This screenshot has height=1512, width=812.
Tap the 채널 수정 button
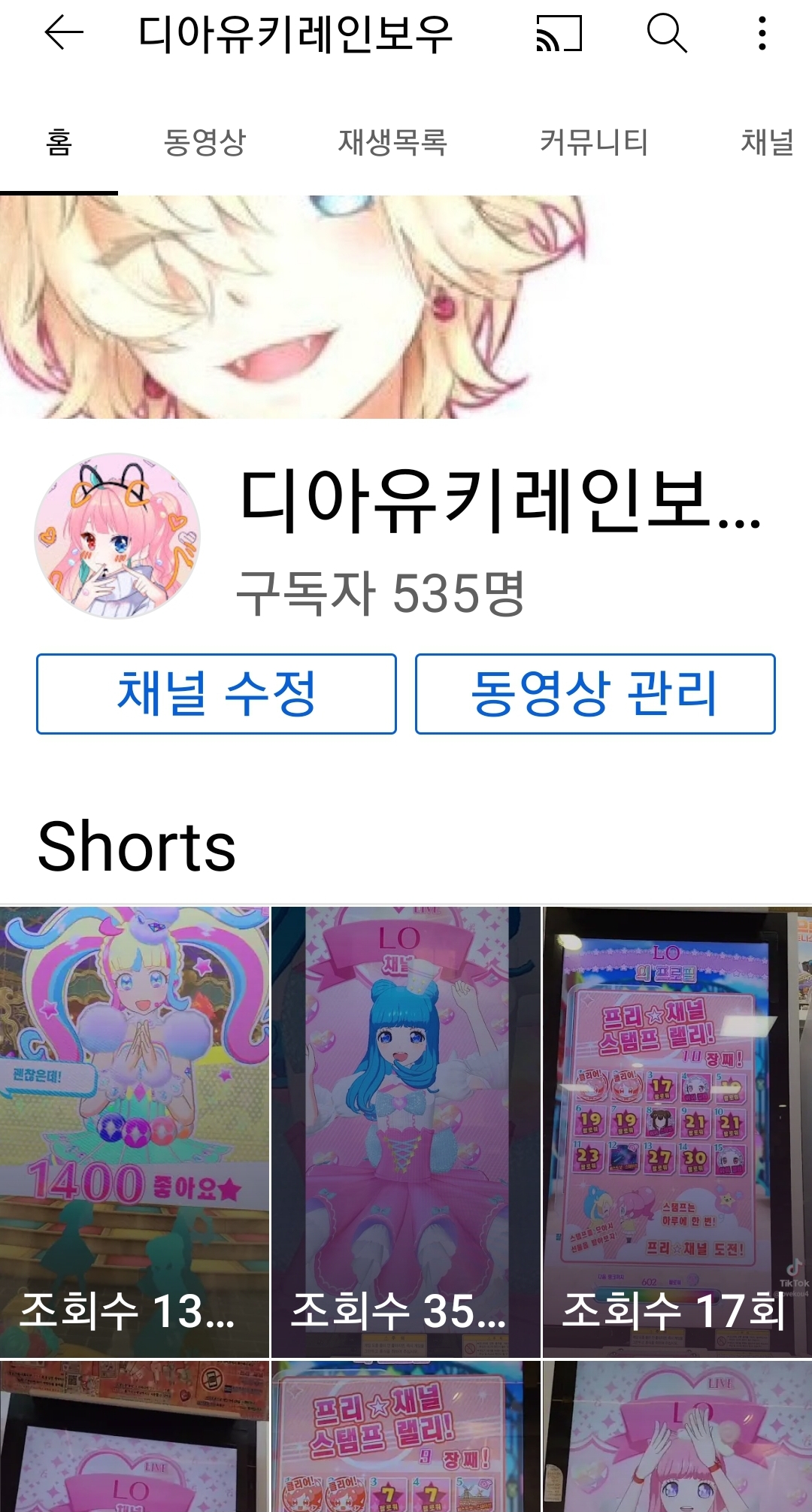tap(217, 693)
